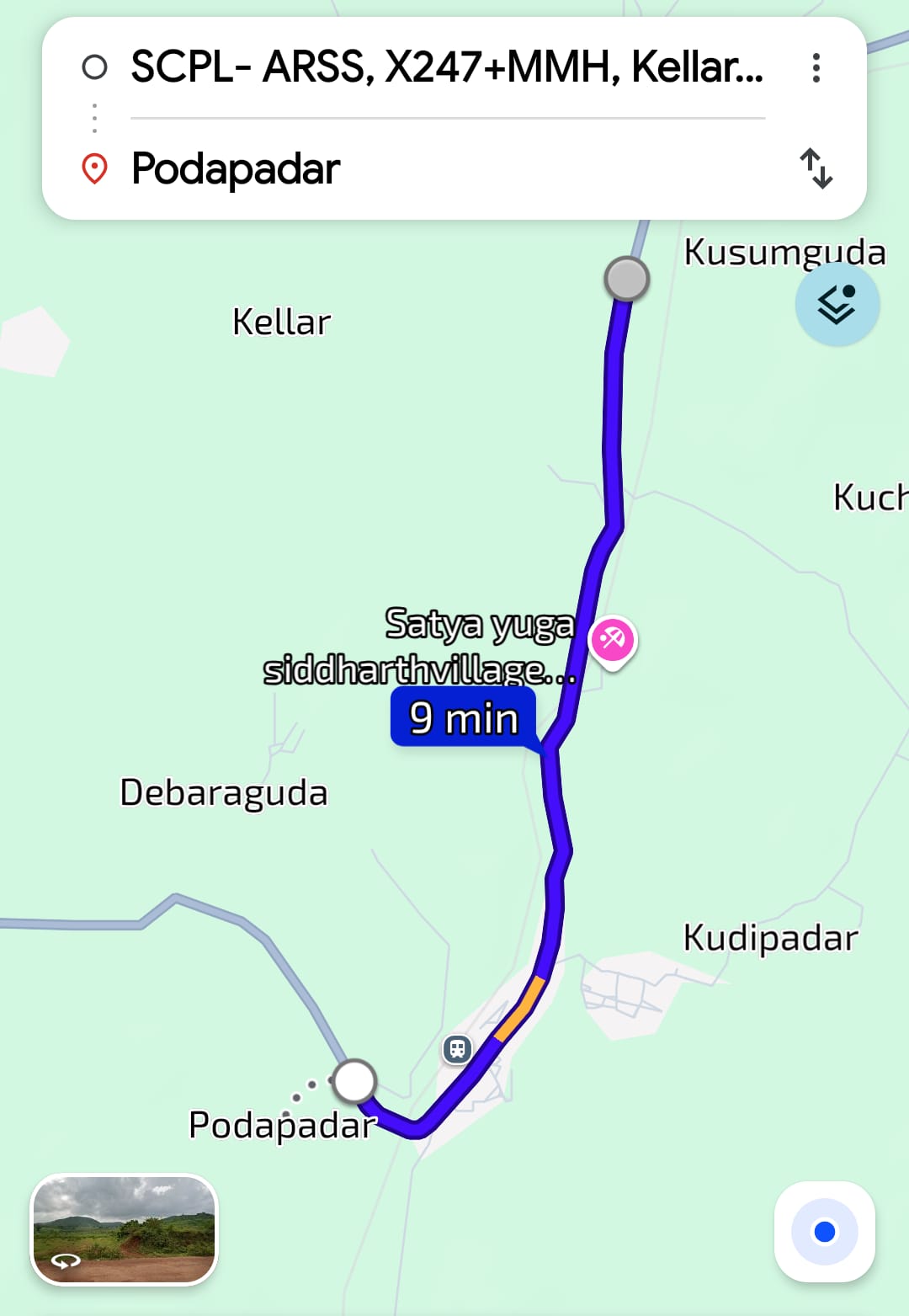Open the overflow menu with three dots
This screenshot has width=909, height=1316.
(816, 67)
